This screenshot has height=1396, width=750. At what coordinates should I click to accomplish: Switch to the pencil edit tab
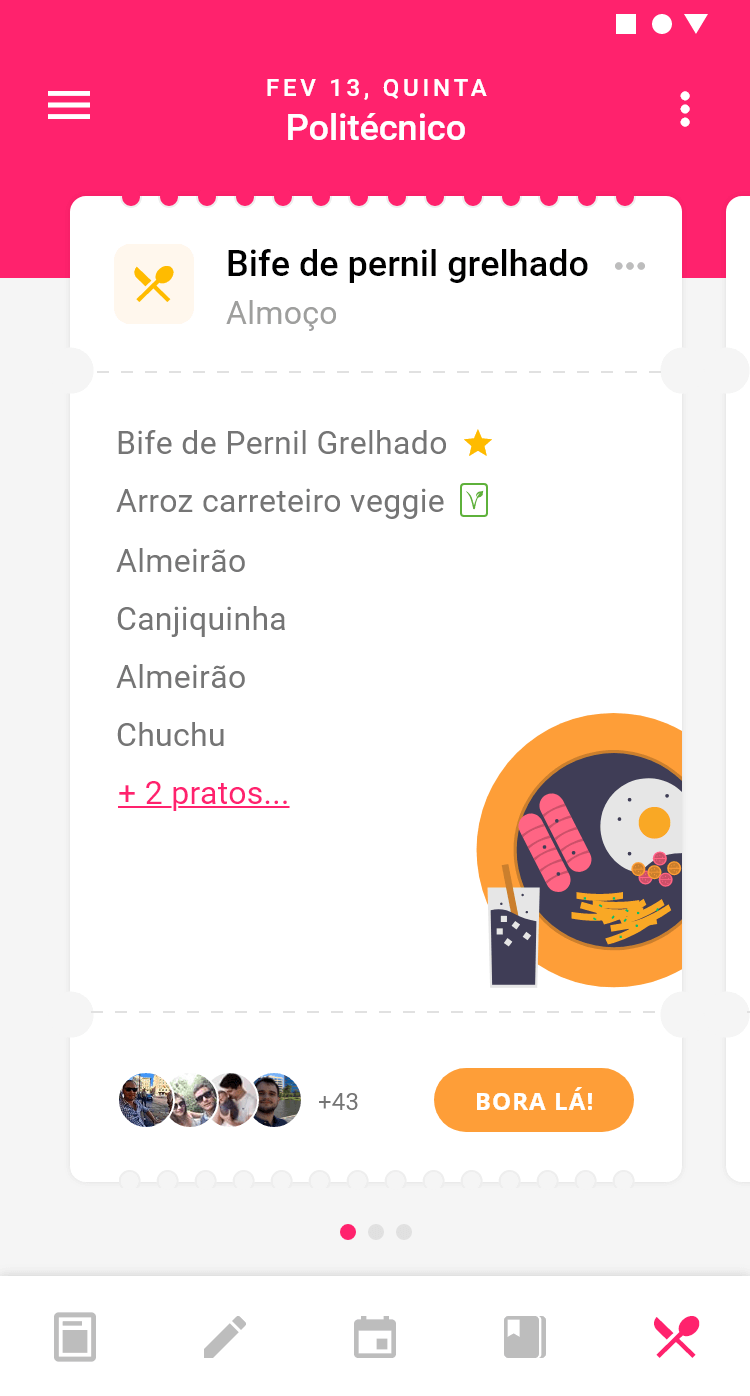[225, 1337]
